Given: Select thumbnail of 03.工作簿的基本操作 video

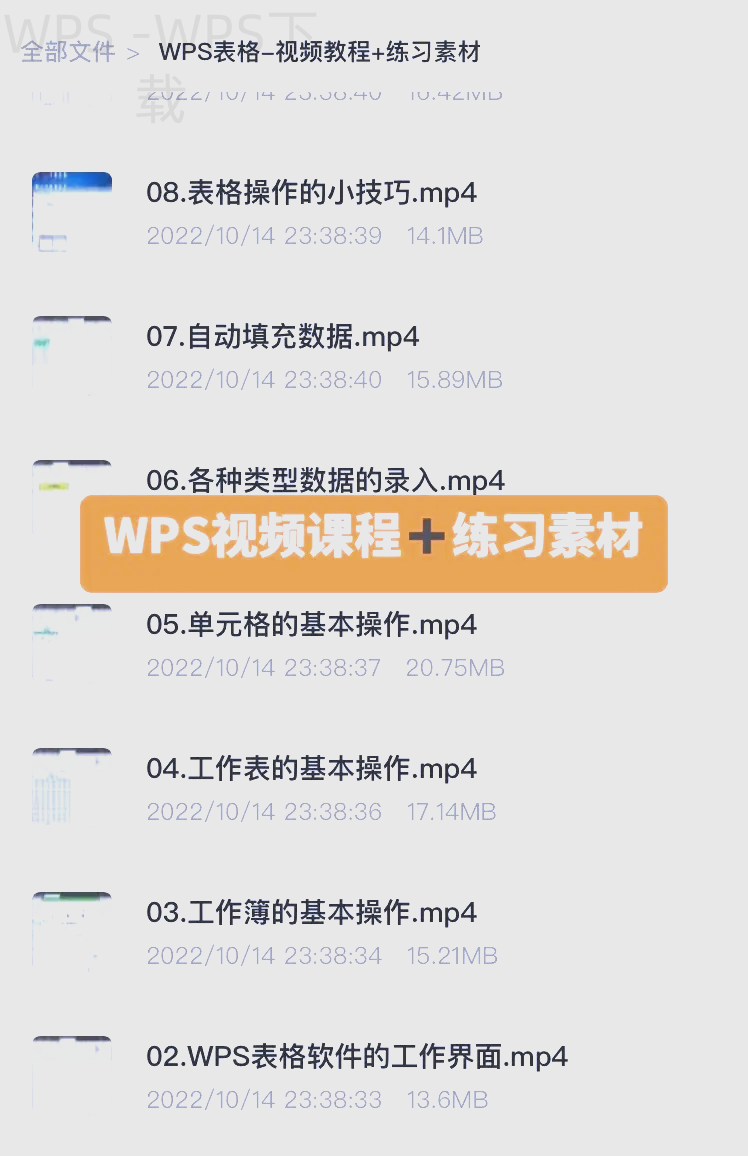Looking at the screenshot, I should [71, 927].
